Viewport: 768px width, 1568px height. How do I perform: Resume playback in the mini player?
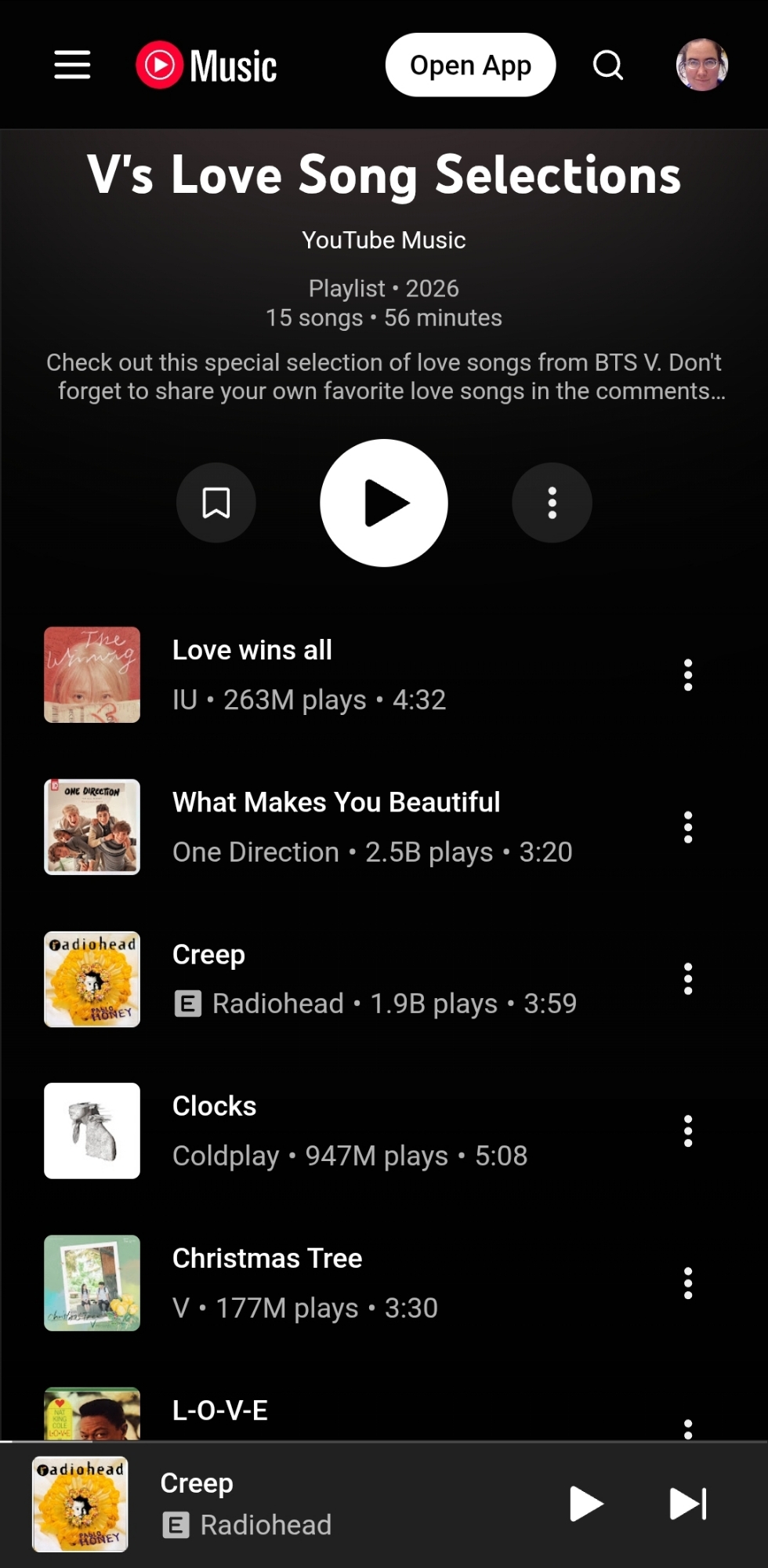pos(585,1504)
